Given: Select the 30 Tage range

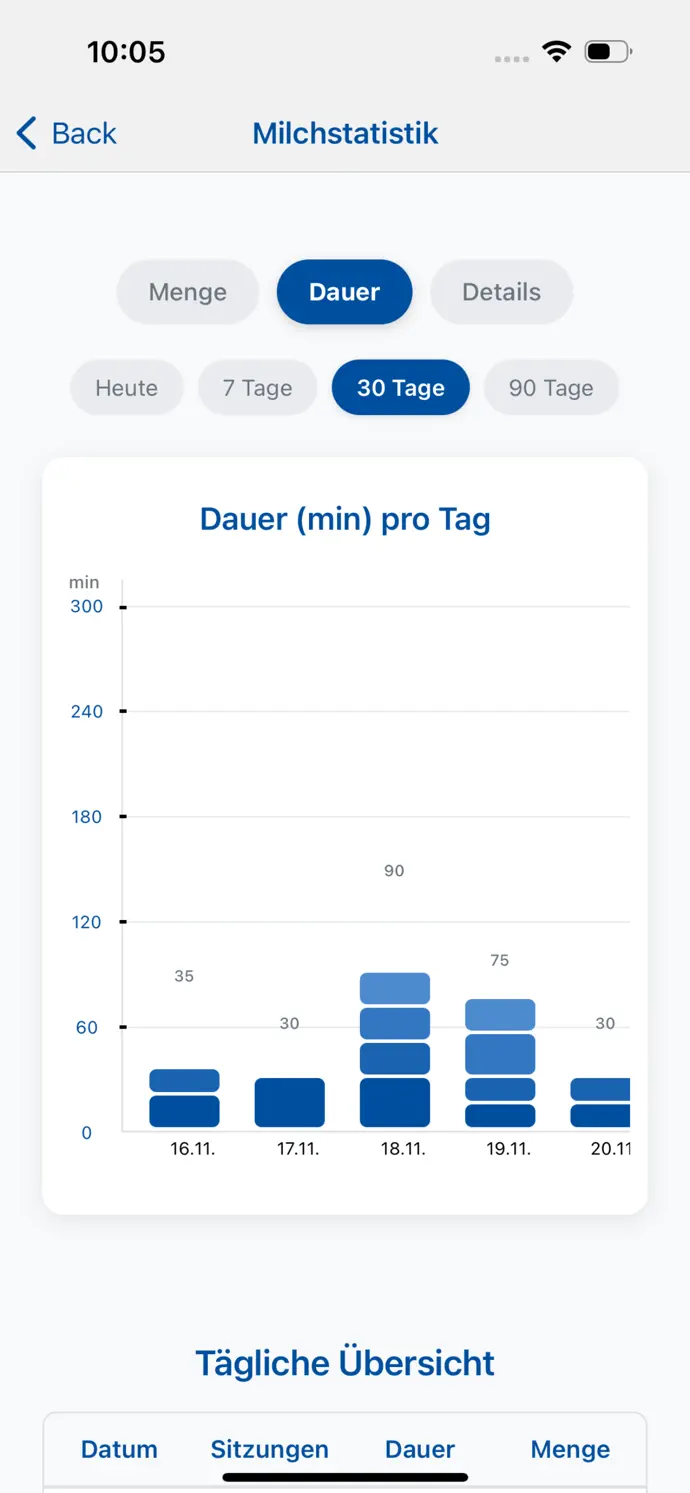Looking at the screenshot, I should (x=400, y=388).
